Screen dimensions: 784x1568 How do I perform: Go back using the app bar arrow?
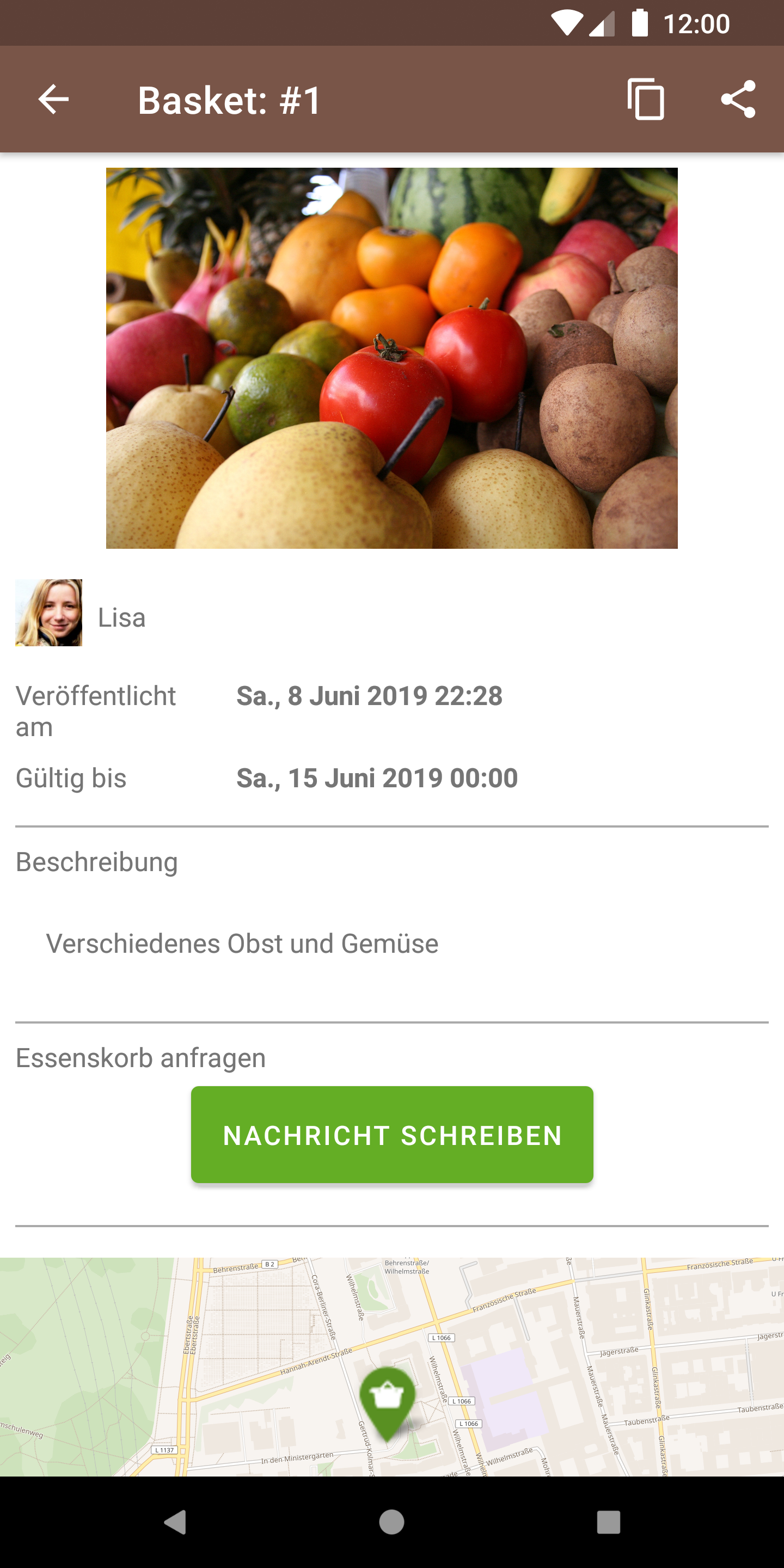pos(53,99)
